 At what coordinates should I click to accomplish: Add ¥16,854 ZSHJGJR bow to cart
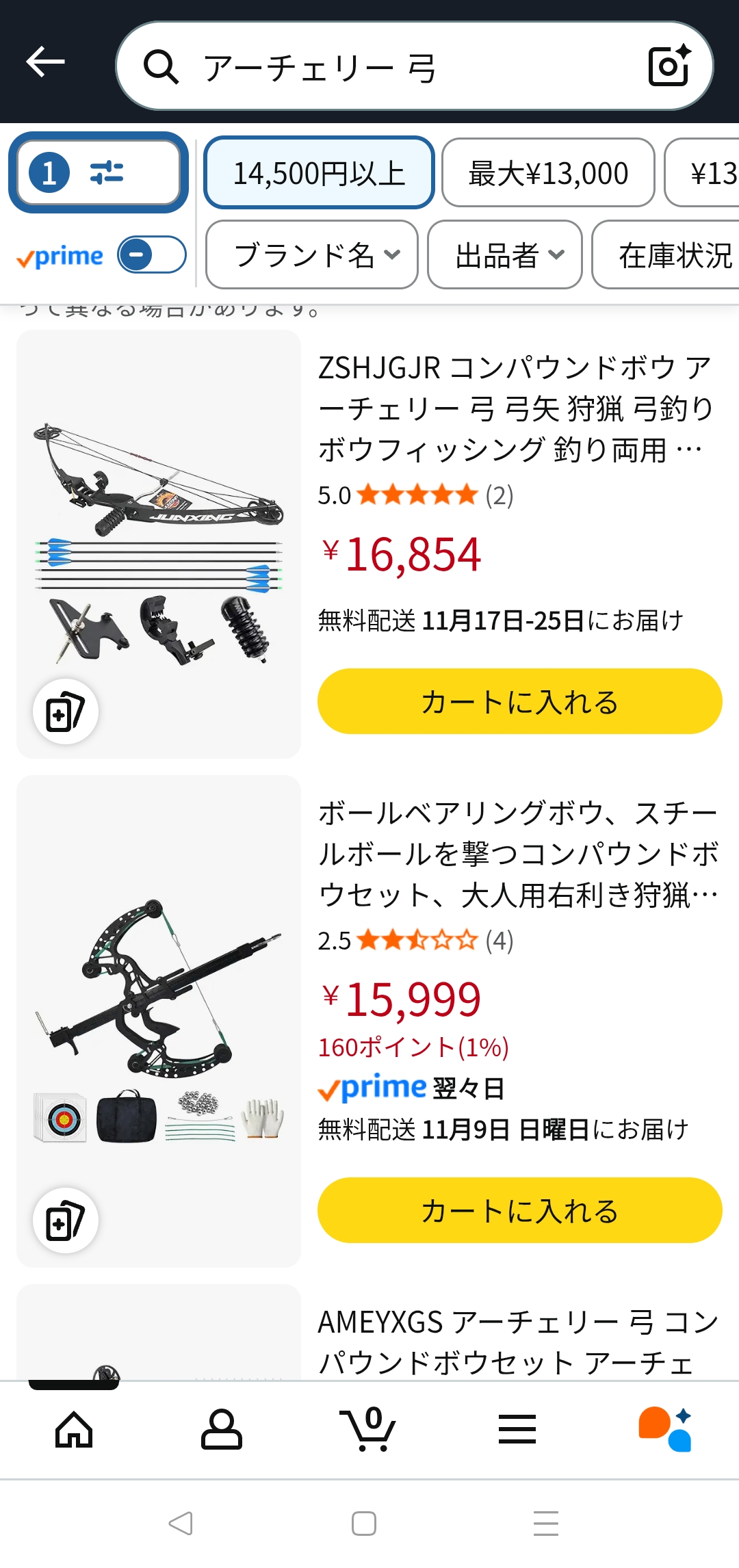coord(519,702)
